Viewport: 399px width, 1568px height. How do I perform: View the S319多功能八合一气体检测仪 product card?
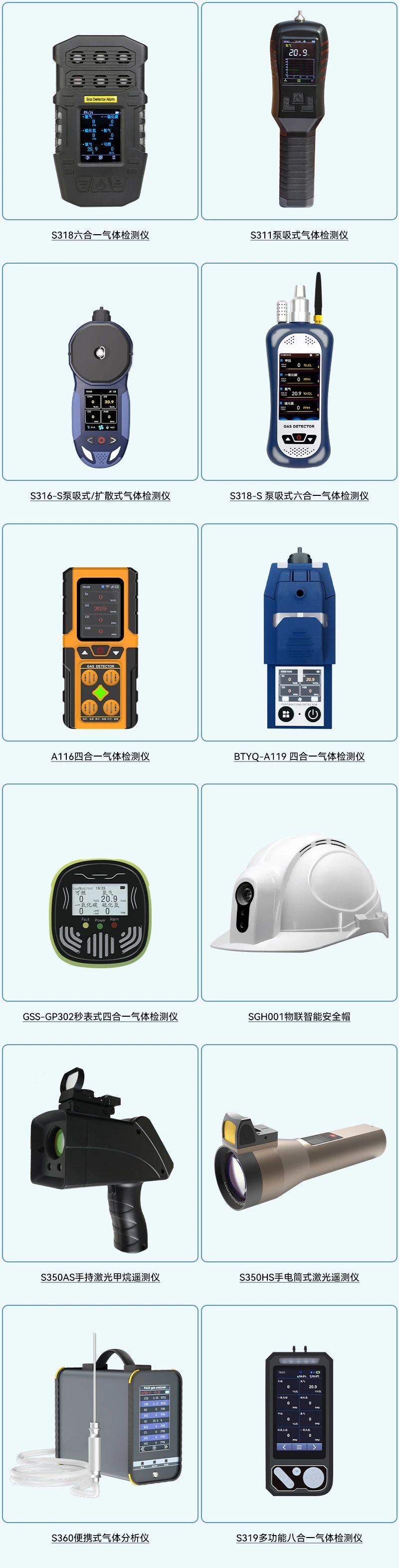click(x=299, y=1413)
